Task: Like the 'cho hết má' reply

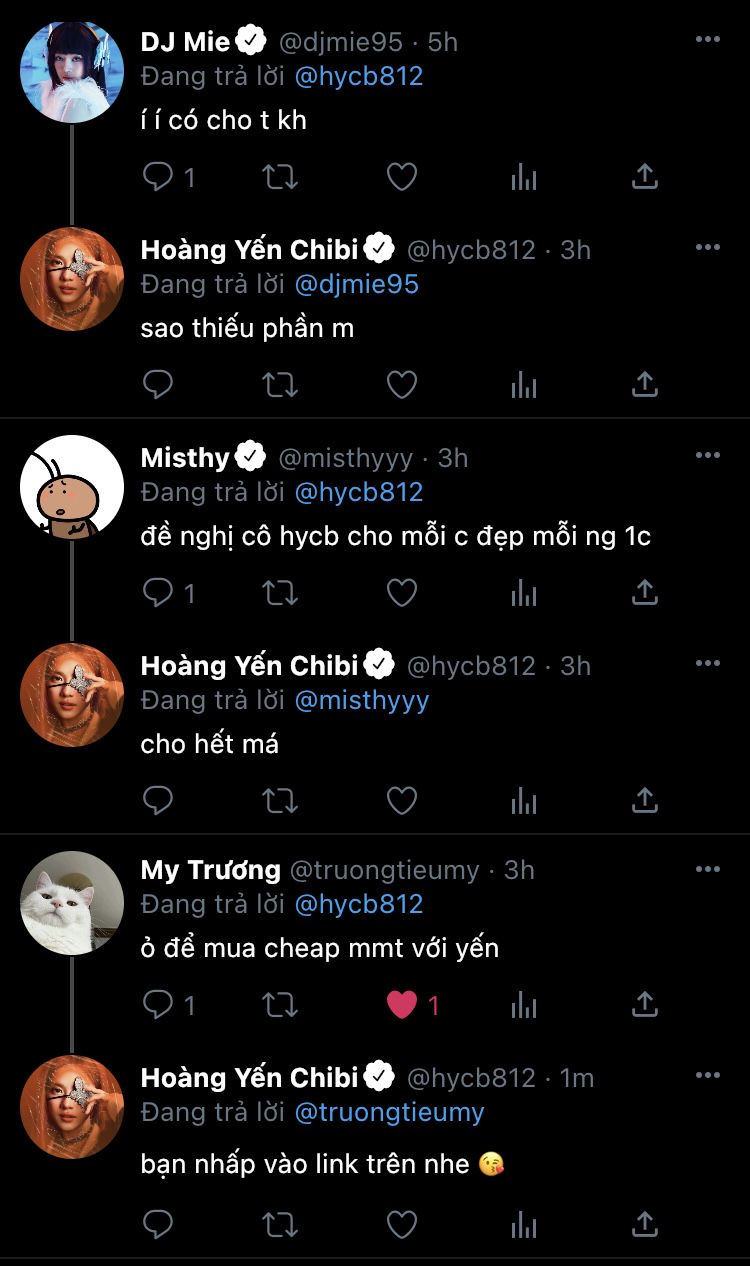Action: [402, 801]
